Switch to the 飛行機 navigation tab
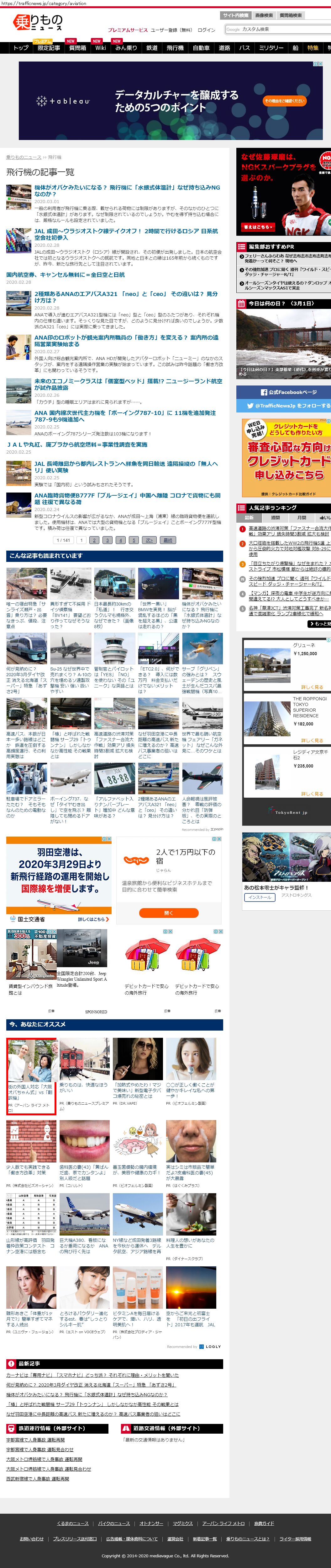331x1568 pixels. tap(175, 48)
